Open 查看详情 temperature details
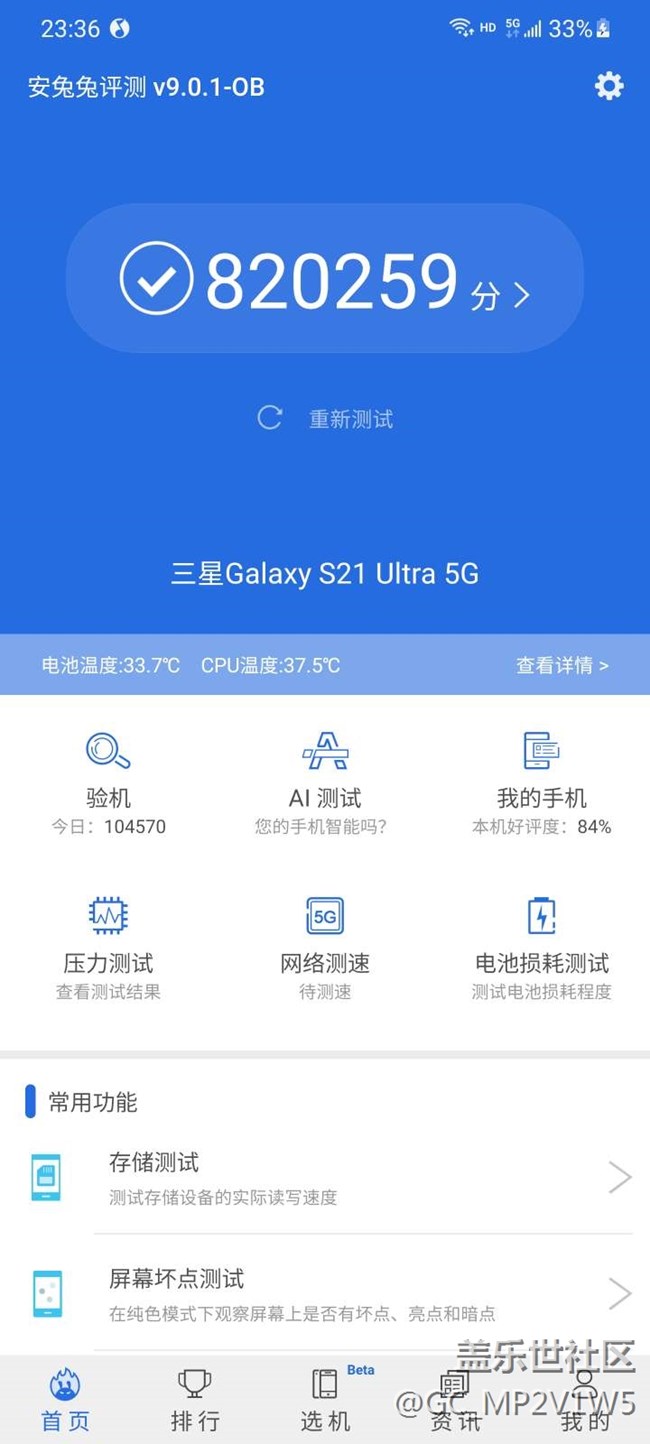 tap(562, 665)
